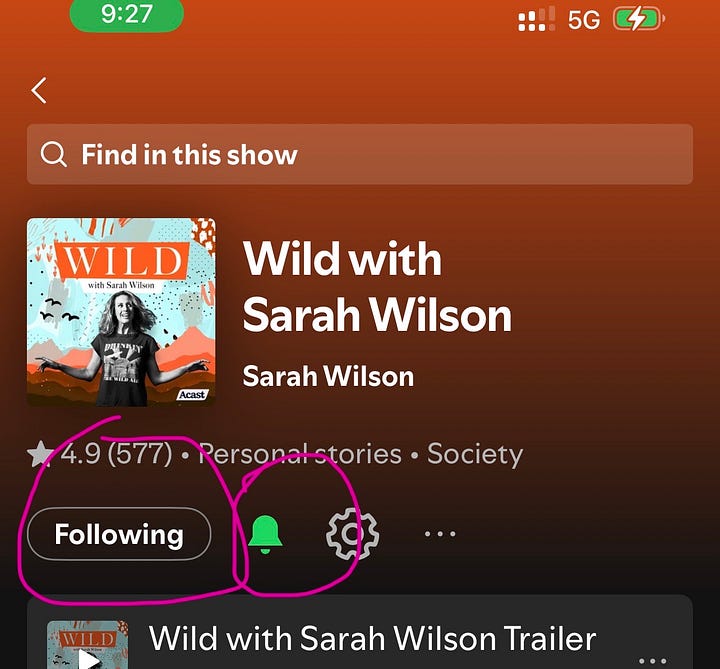
Task: Toggle the green notification bell
Action: [265, 534]
